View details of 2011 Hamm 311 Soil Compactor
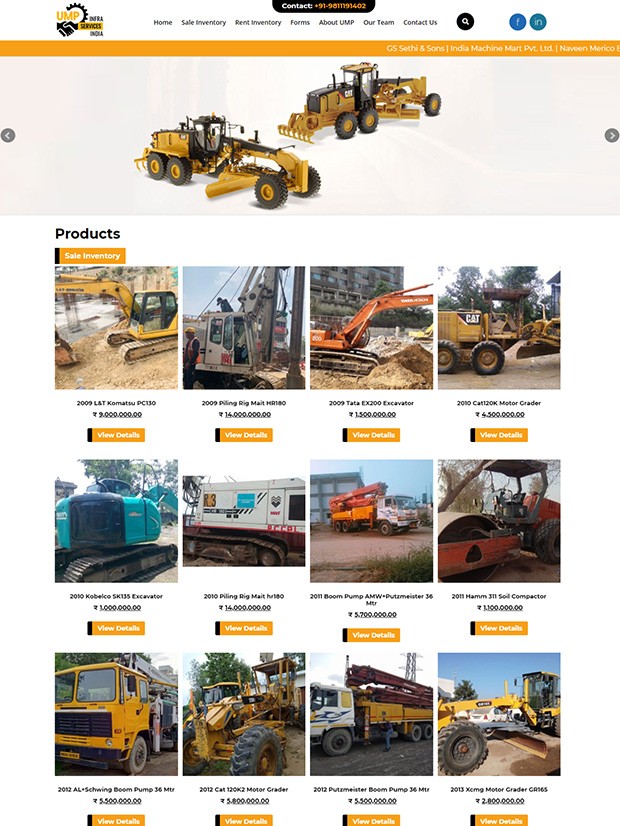The width and height of the screenshot is (620, 826). 500,628
